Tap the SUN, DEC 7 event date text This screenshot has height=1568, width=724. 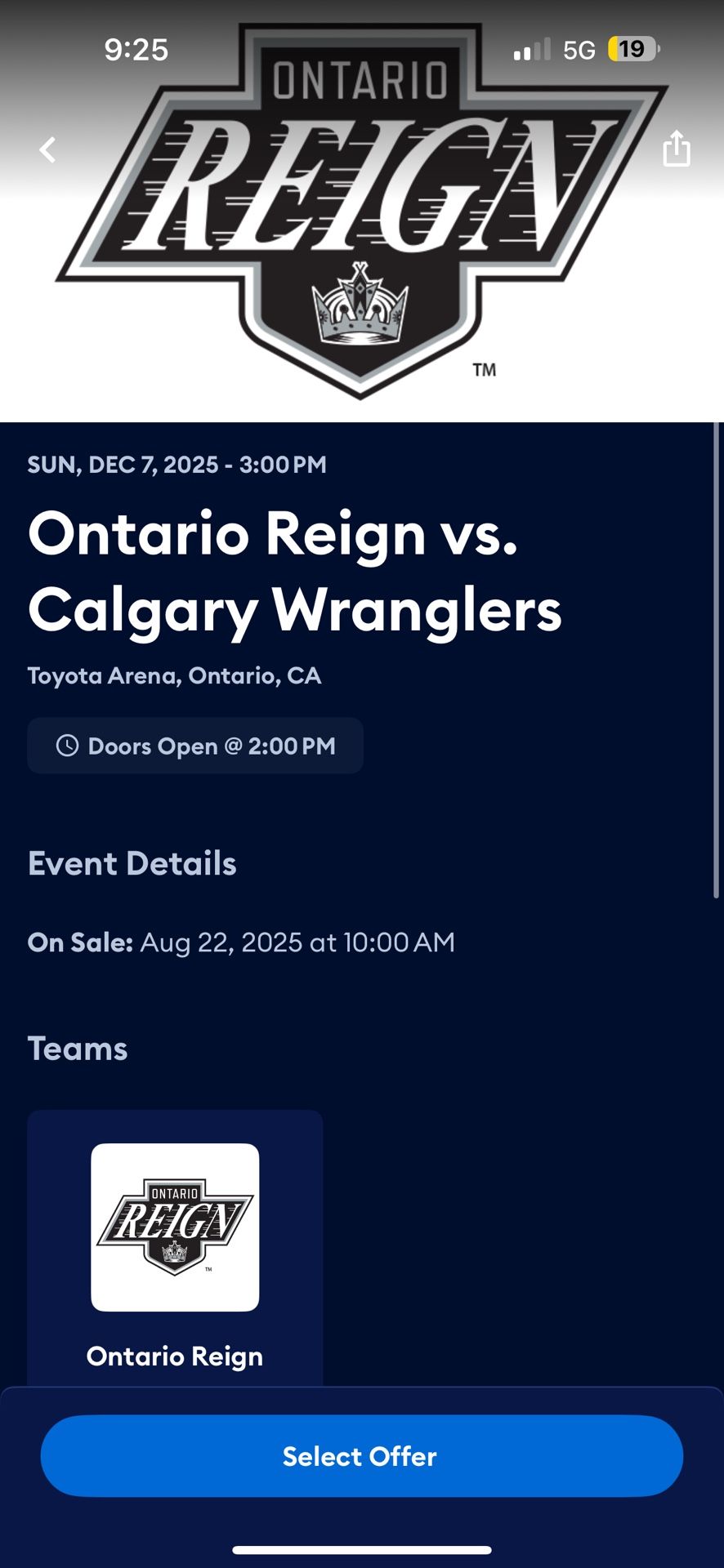tap(177, 464)
